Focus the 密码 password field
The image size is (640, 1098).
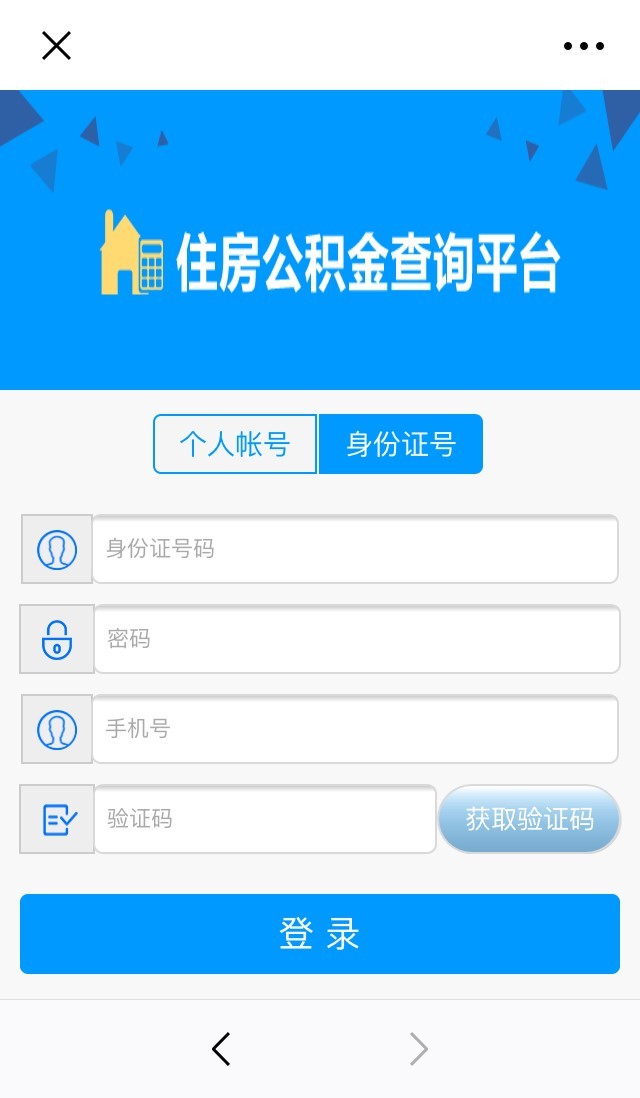[x=356, y=639]
